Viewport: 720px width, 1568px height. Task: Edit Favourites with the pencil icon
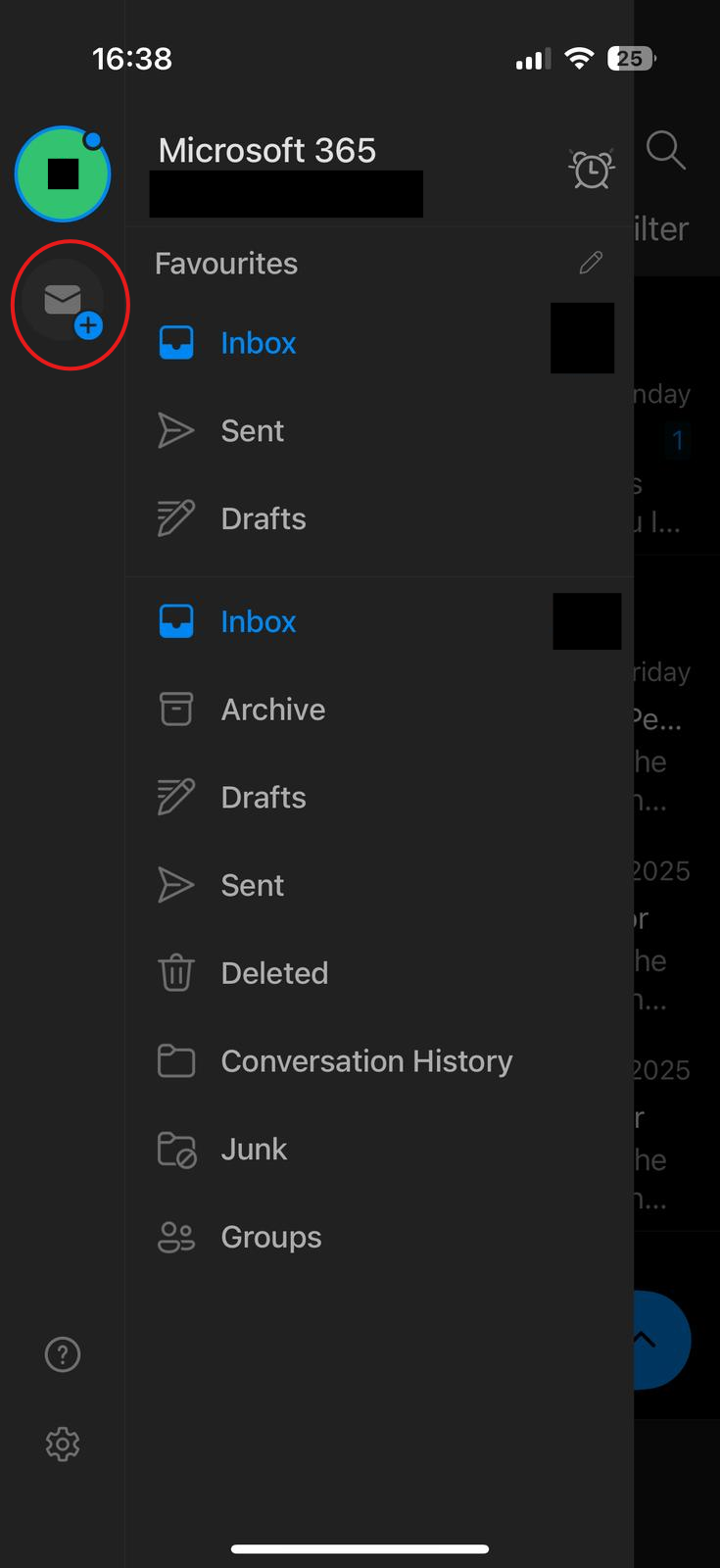(x=591, y=263)
